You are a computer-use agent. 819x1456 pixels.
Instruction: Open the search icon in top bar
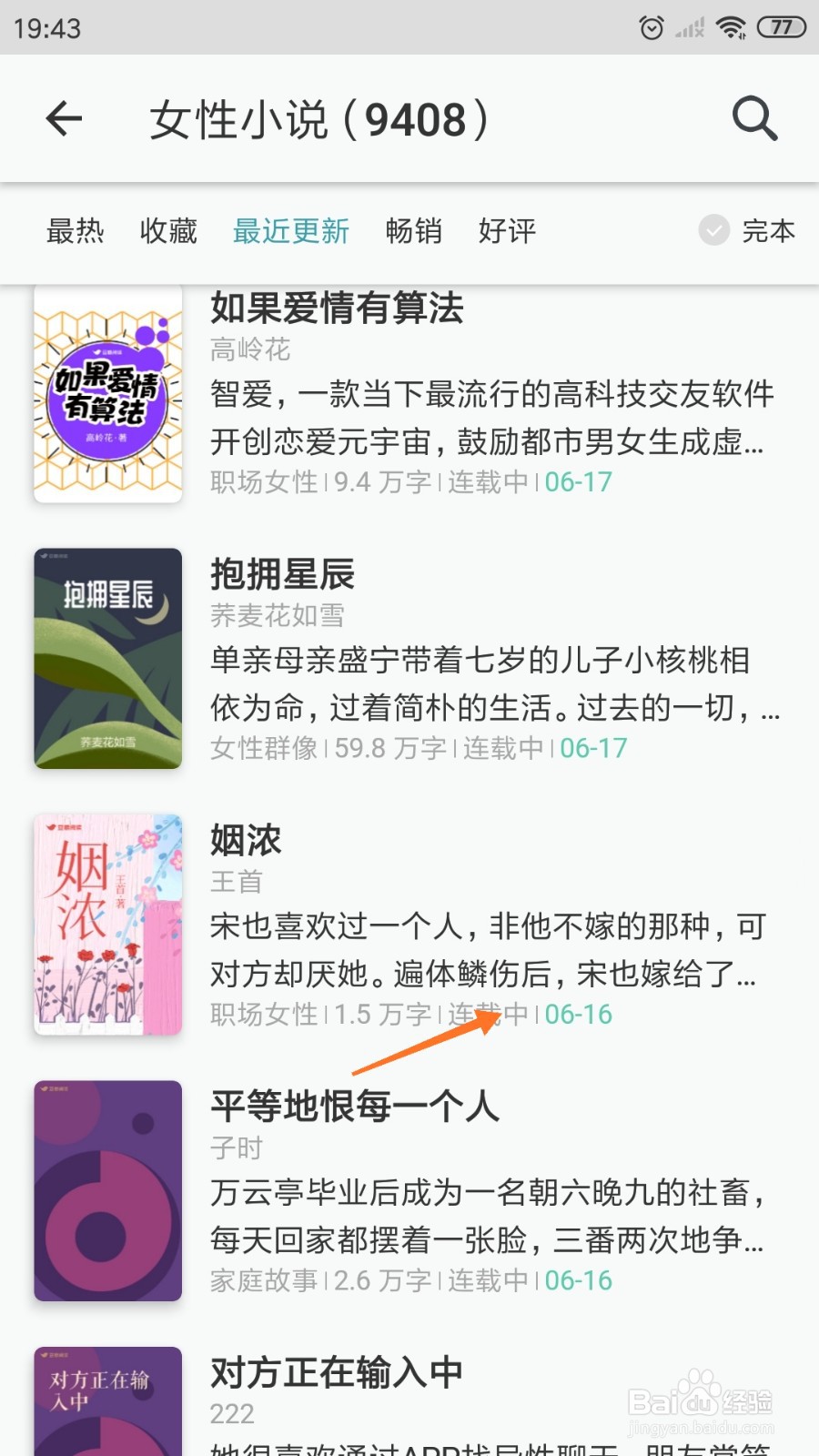[x=754, y=119]
